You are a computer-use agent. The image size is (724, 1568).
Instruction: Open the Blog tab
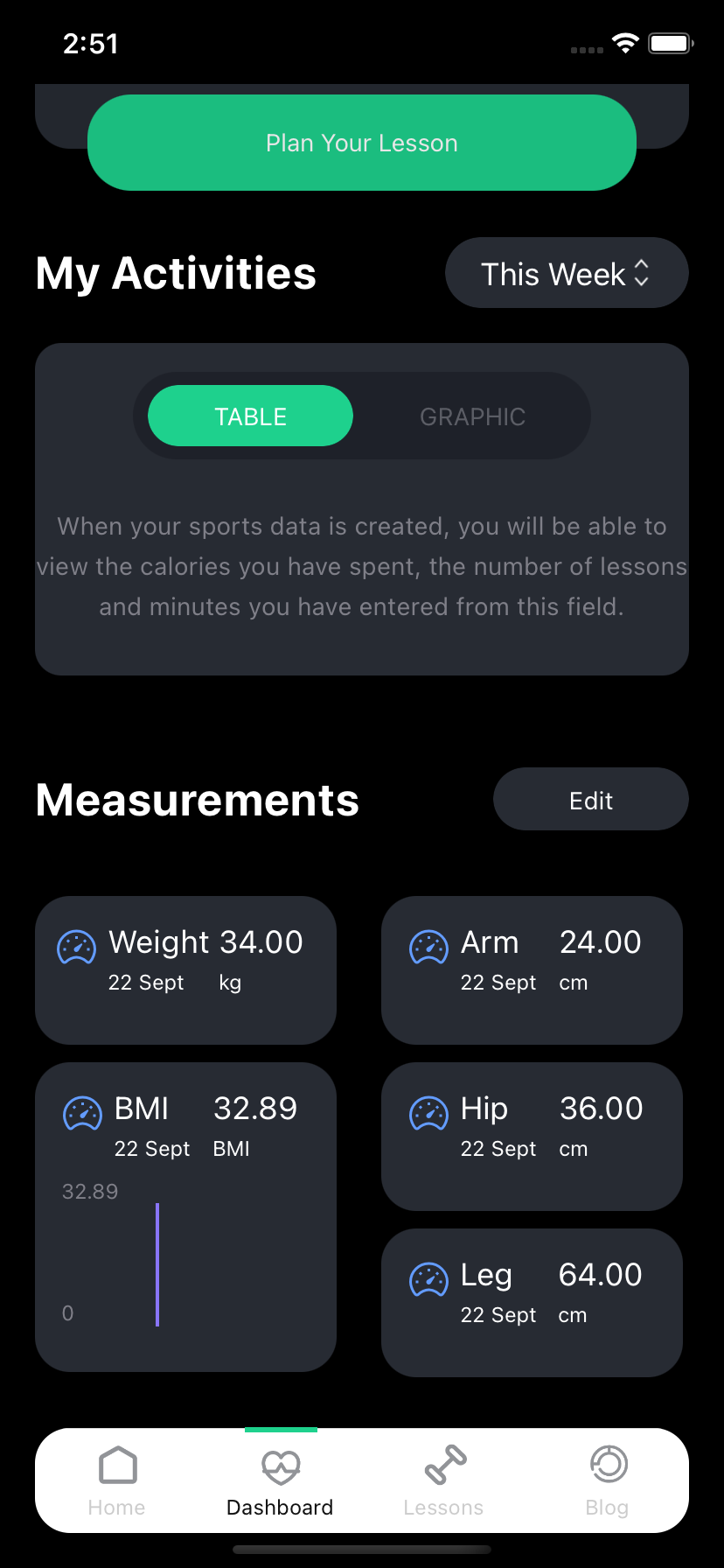[608, 1480]
